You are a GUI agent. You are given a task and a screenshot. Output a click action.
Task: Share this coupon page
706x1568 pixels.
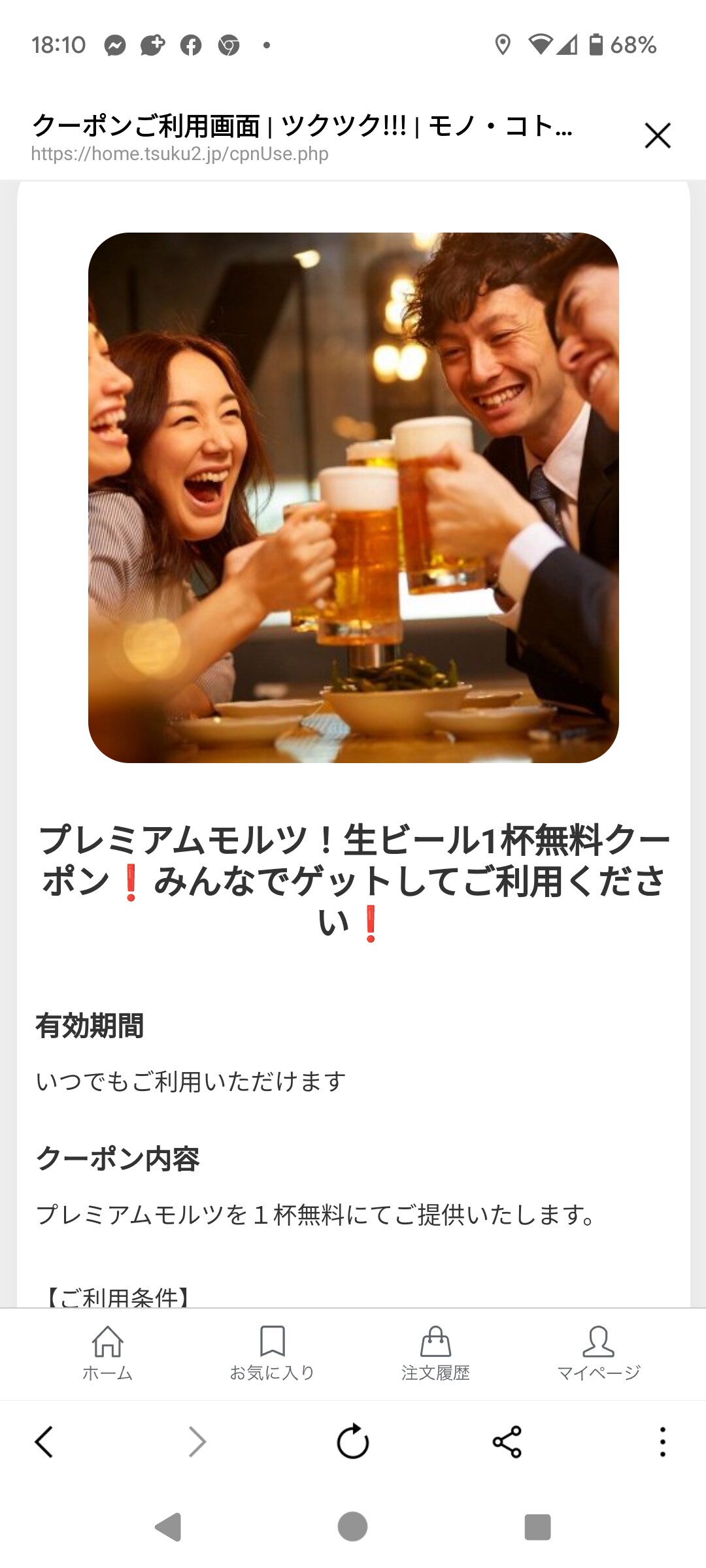(x=507, y=1442)
